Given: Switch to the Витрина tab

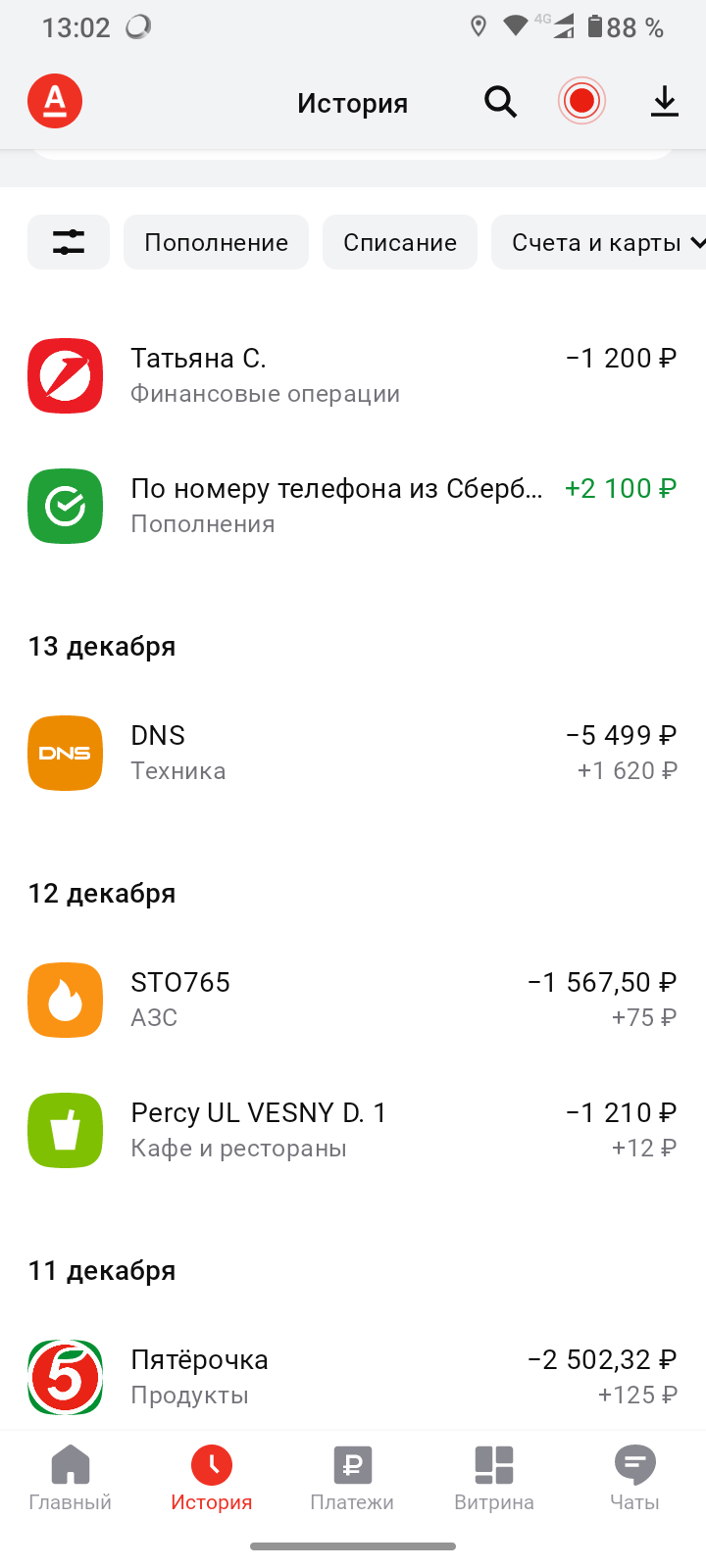Looking at the screenshot, I should (x=494, y=1478).
